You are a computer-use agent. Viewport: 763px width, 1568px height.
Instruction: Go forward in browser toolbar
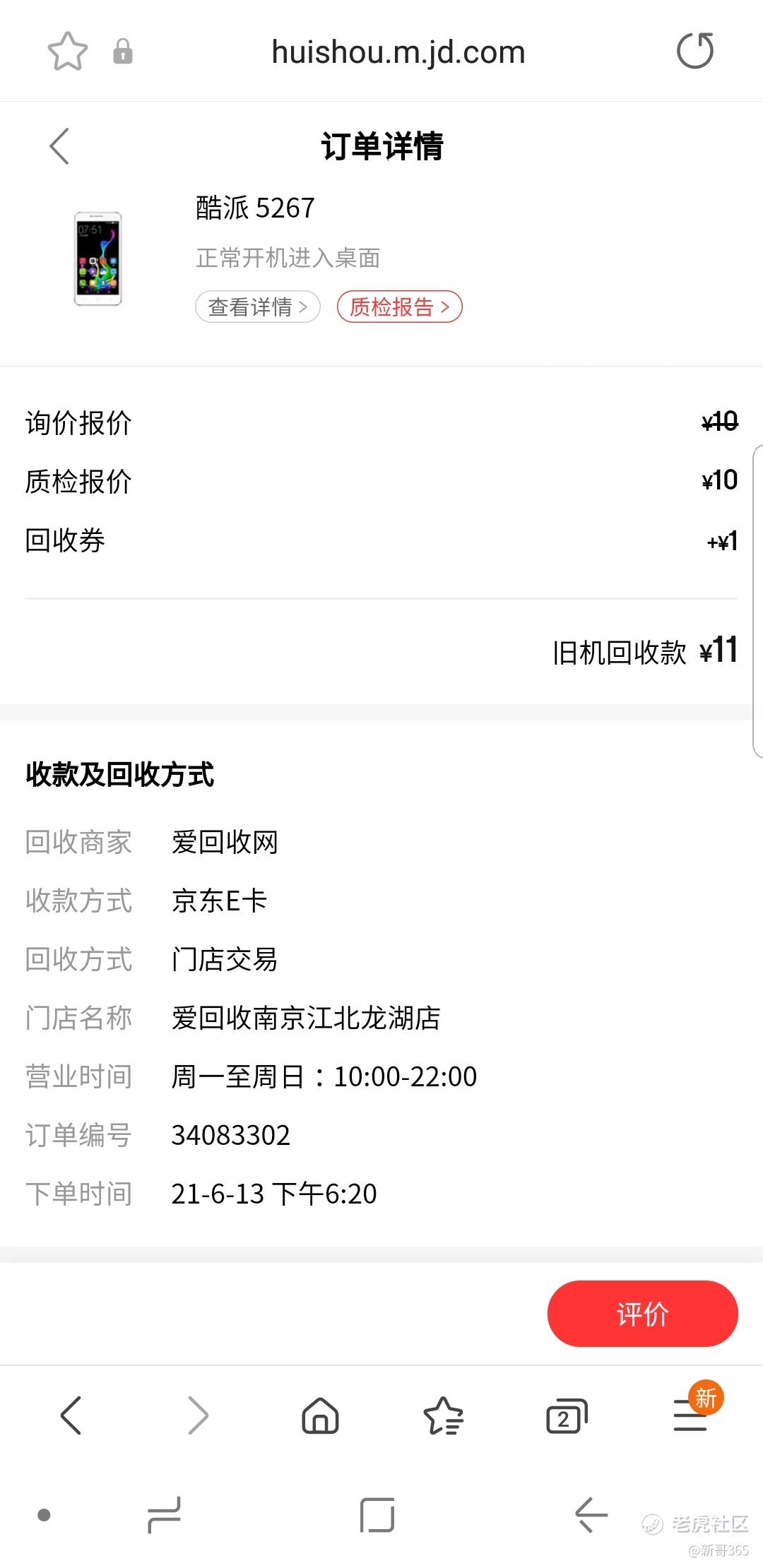[199, 1416]
